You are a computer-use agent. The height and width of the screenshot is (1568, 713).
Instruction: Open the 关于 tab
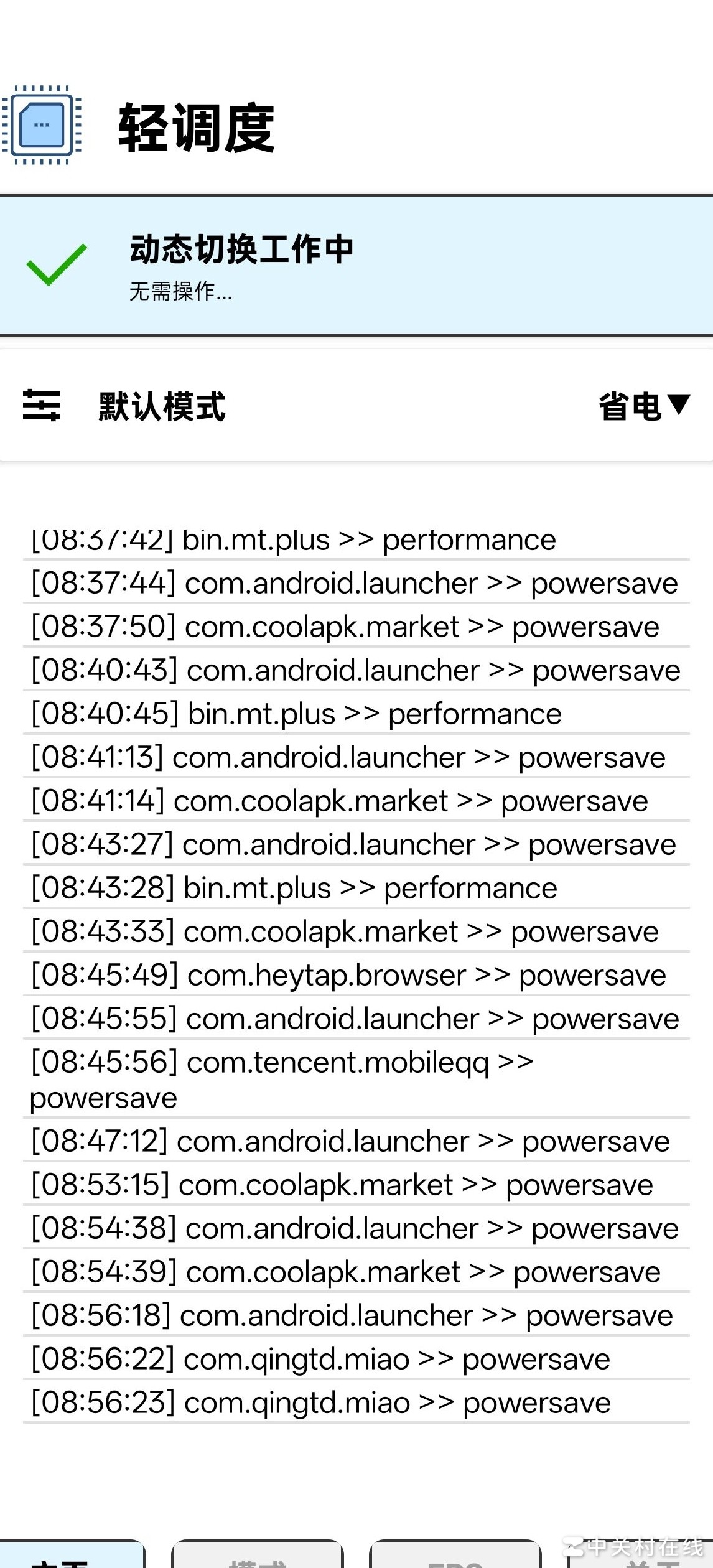641,1557
